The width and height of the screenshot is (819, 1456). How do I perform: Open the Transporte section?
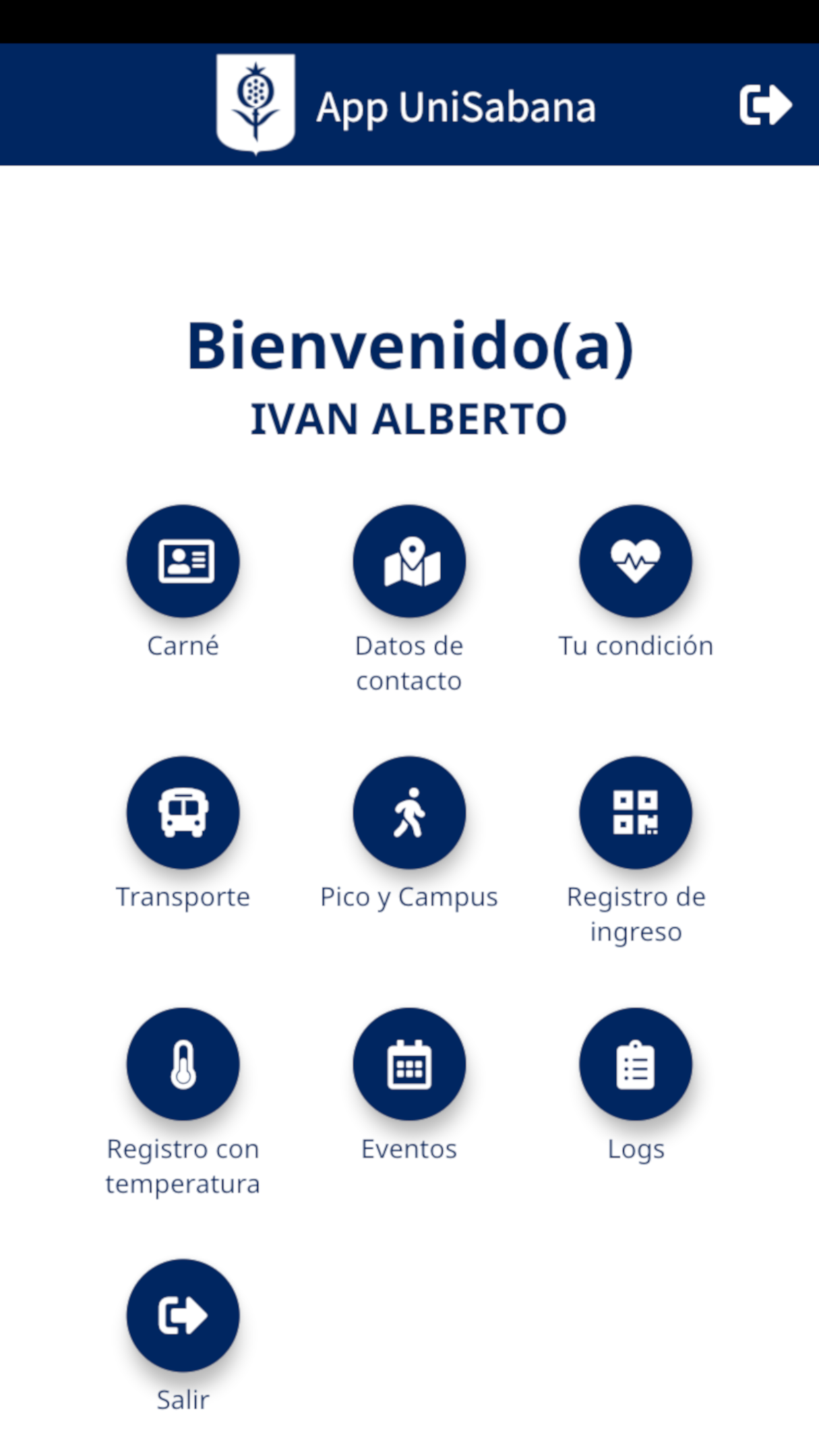point(183,812)
